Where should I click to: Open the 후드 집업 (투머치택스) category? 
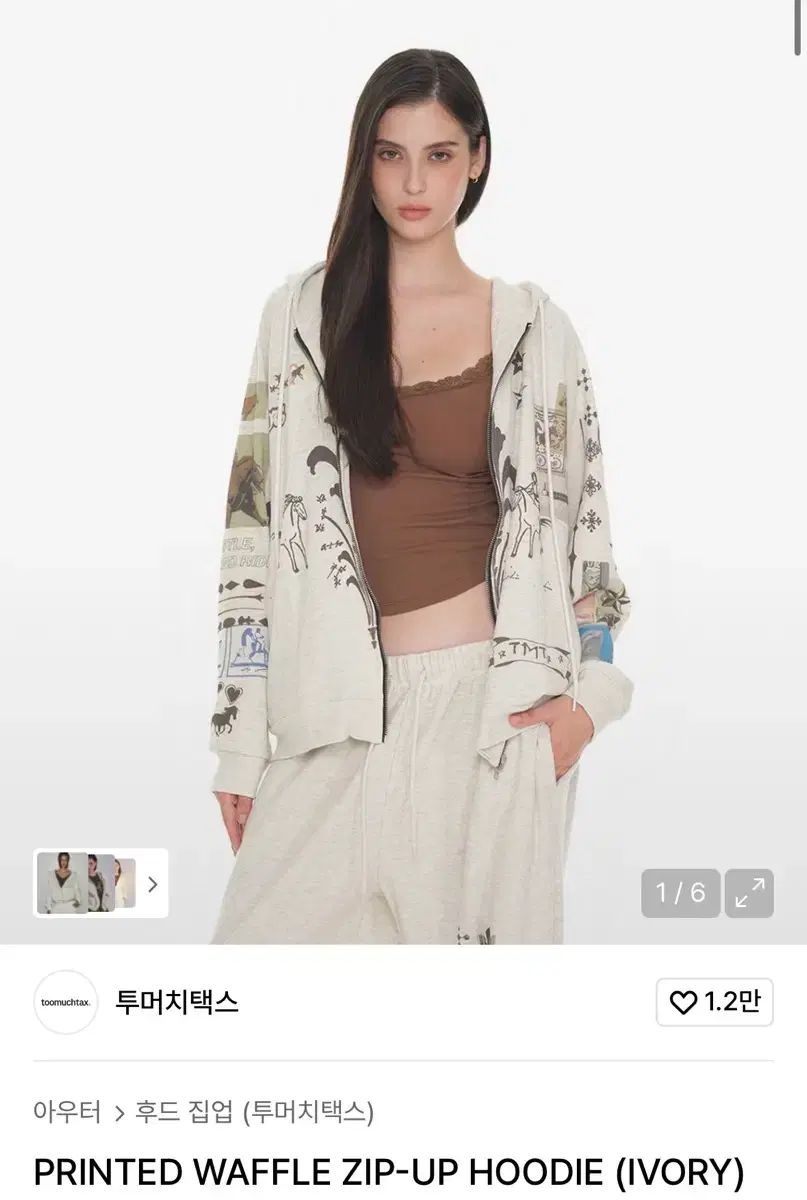(x=254, y=1111)
